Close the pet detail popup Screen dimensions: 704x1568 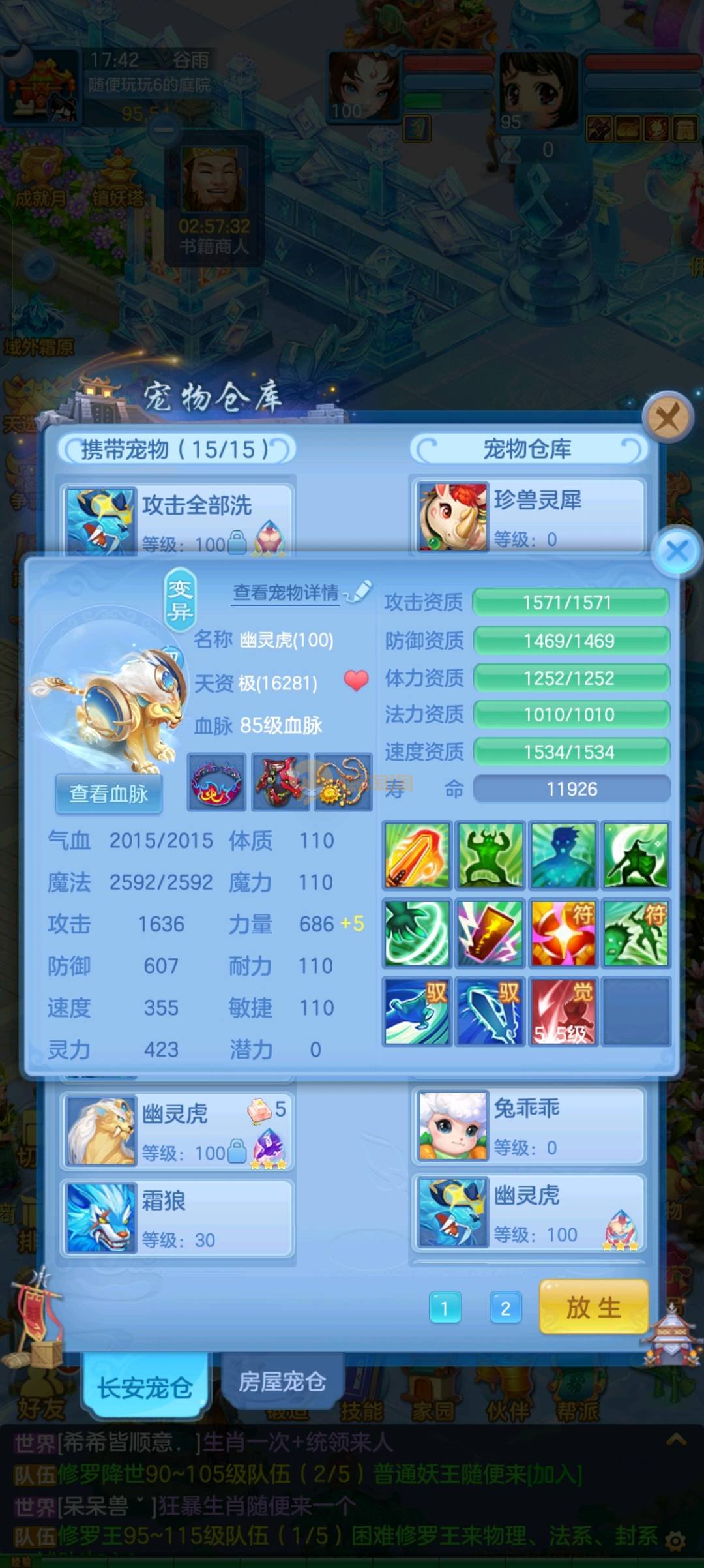point(677,551)
